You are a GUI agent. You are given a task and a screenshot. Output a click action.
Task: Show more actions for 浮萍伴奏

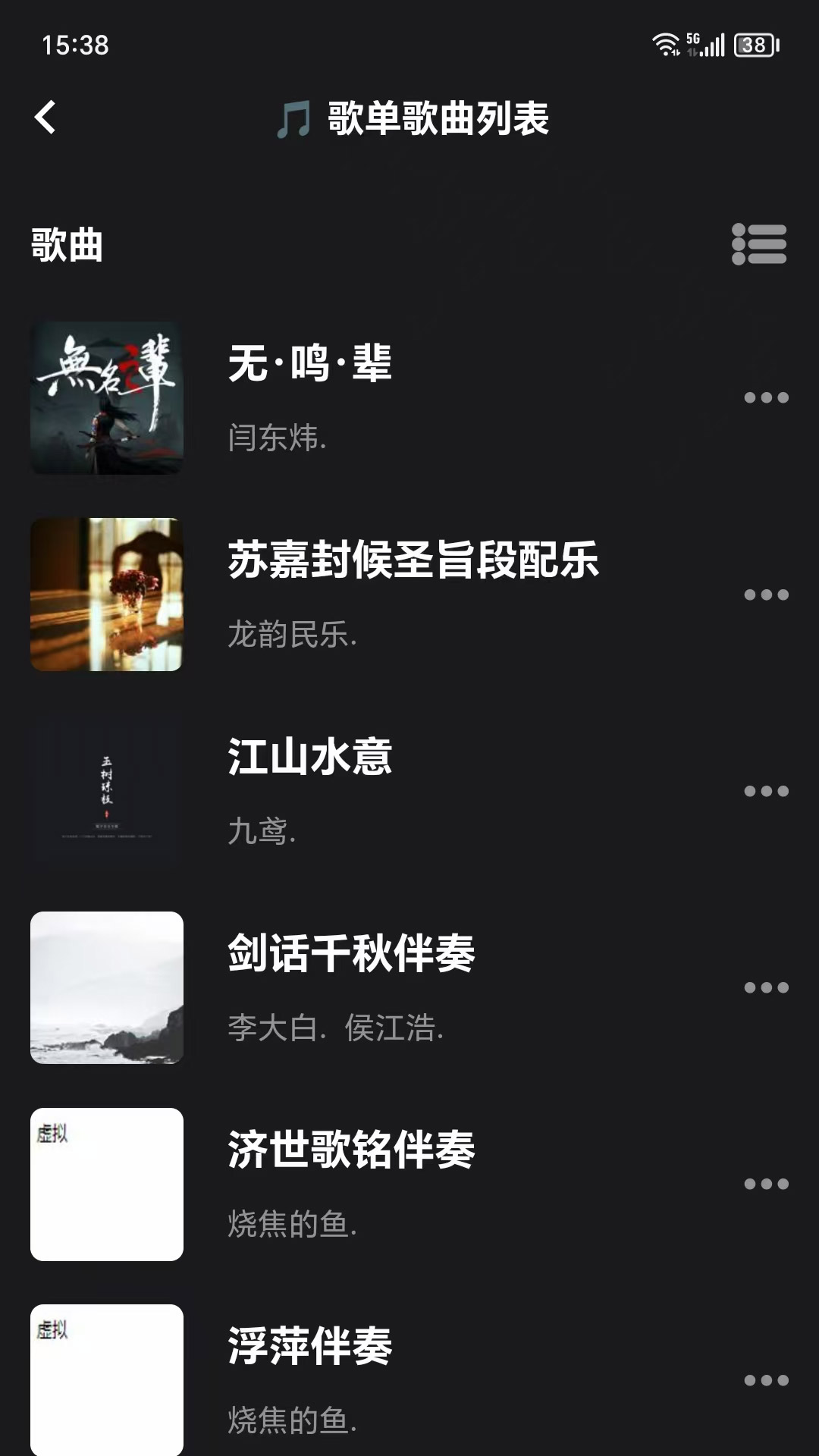point(766,1380)
